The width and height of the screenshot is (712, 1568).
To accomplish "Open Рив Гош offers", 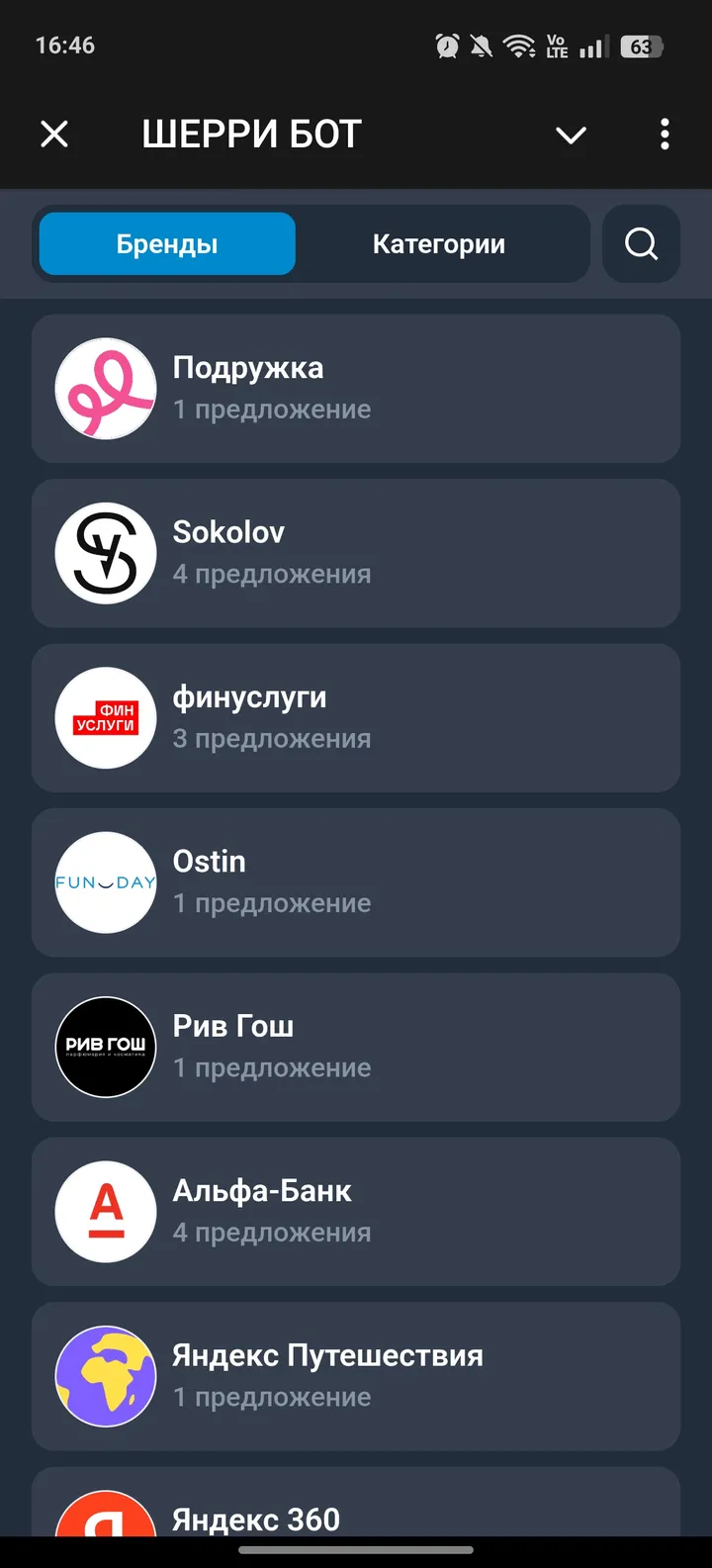I will coord(356,1047).
